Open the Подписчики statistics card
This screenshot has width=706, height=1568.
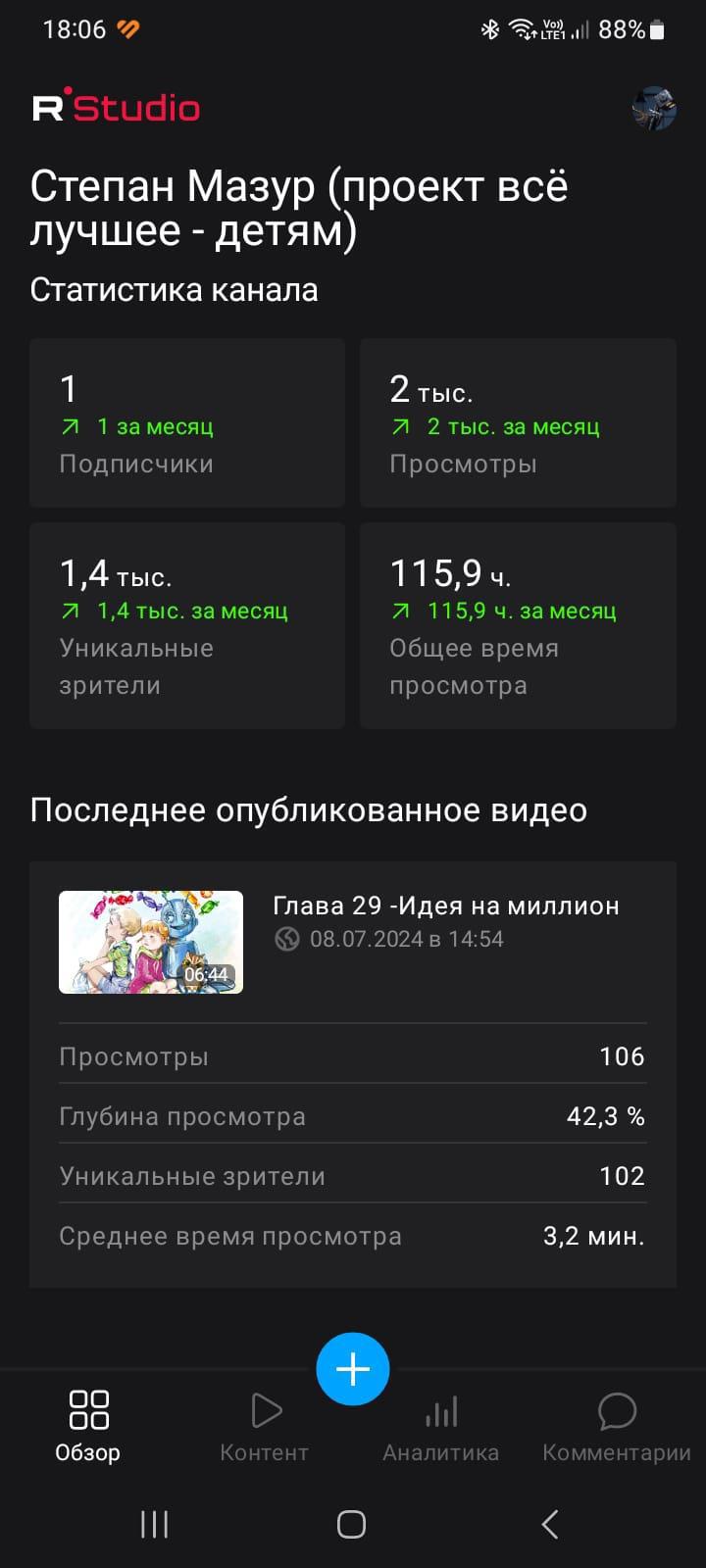187,422
